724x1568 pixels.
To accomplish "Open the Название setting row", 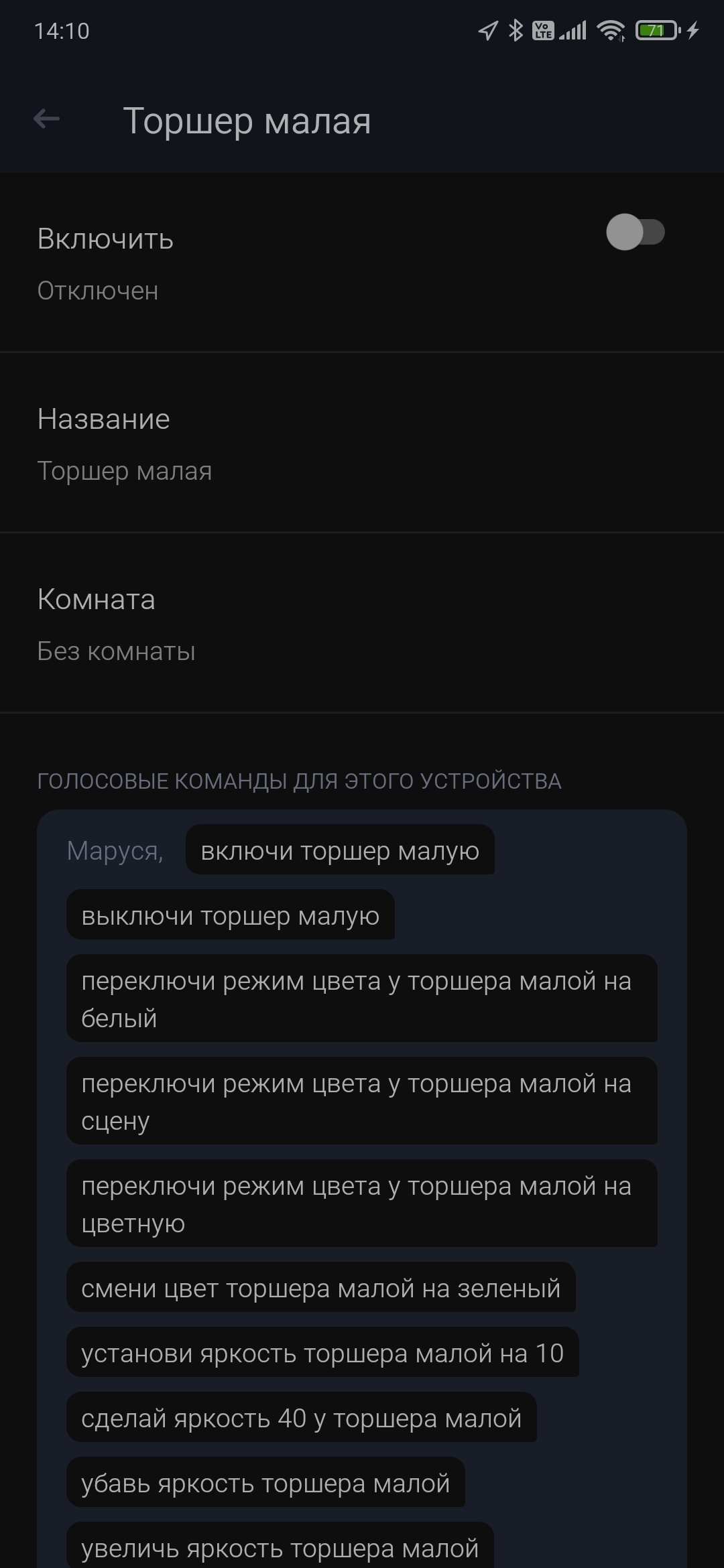I will point(362,443).
